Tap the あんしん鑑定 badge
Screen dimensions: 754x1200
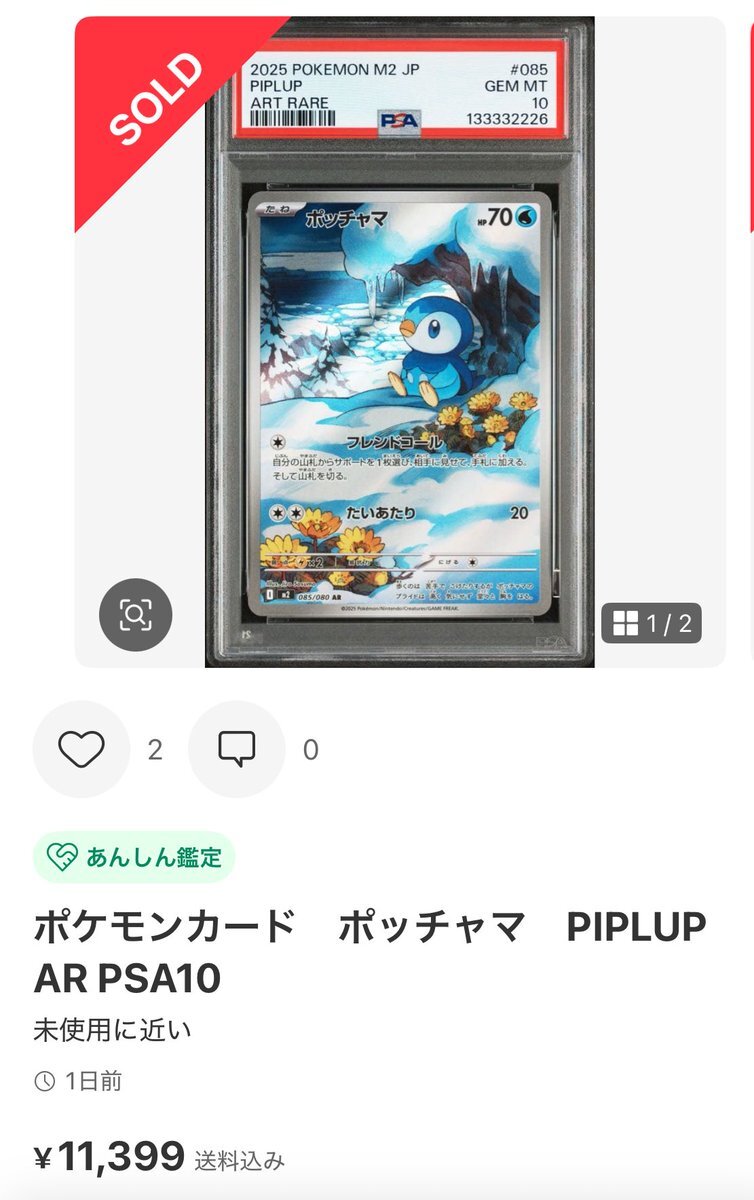pyautogui.click(x=134, y=857)
